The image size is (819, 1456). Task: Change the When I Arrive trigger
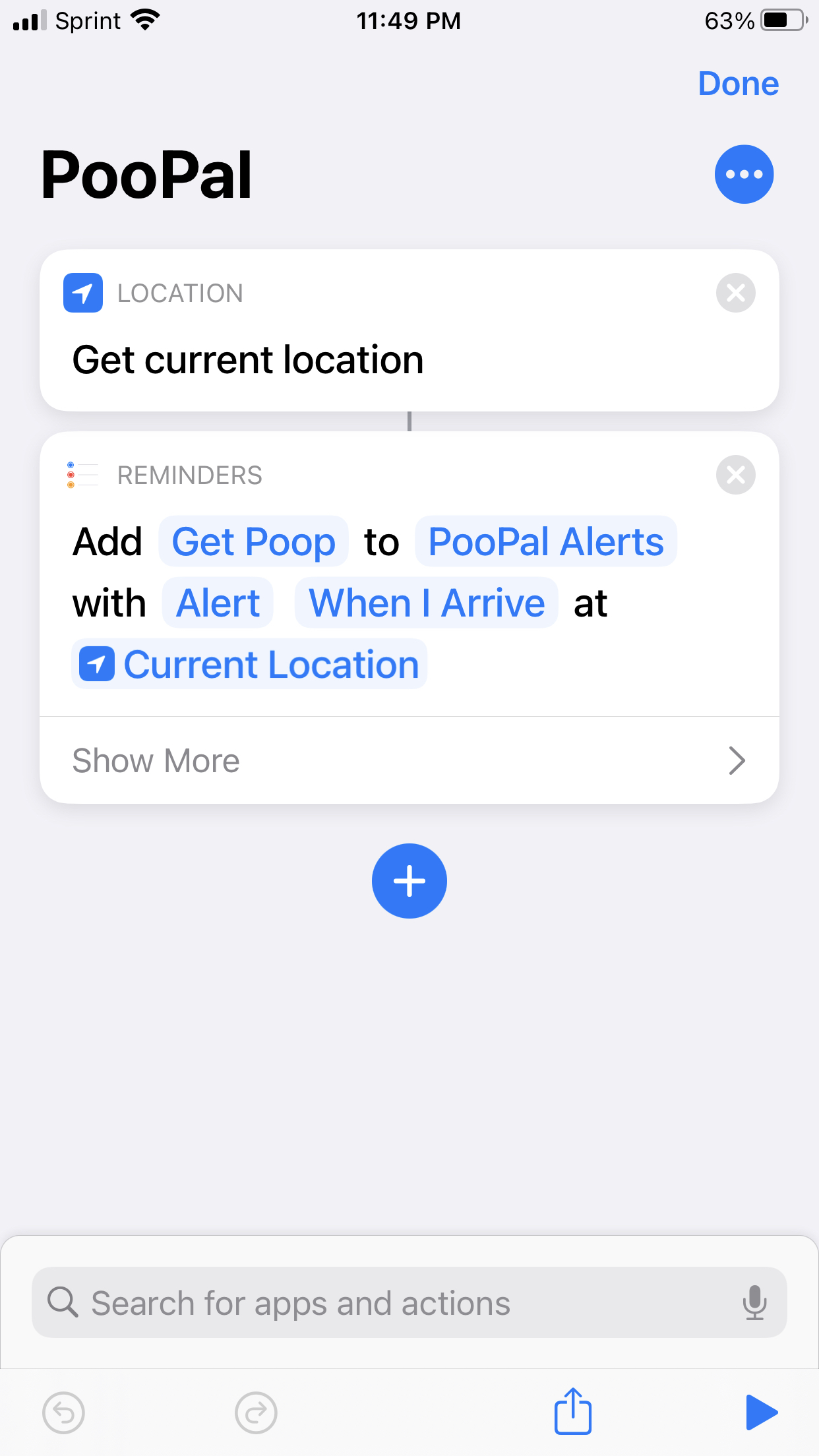tap(427, 603)
